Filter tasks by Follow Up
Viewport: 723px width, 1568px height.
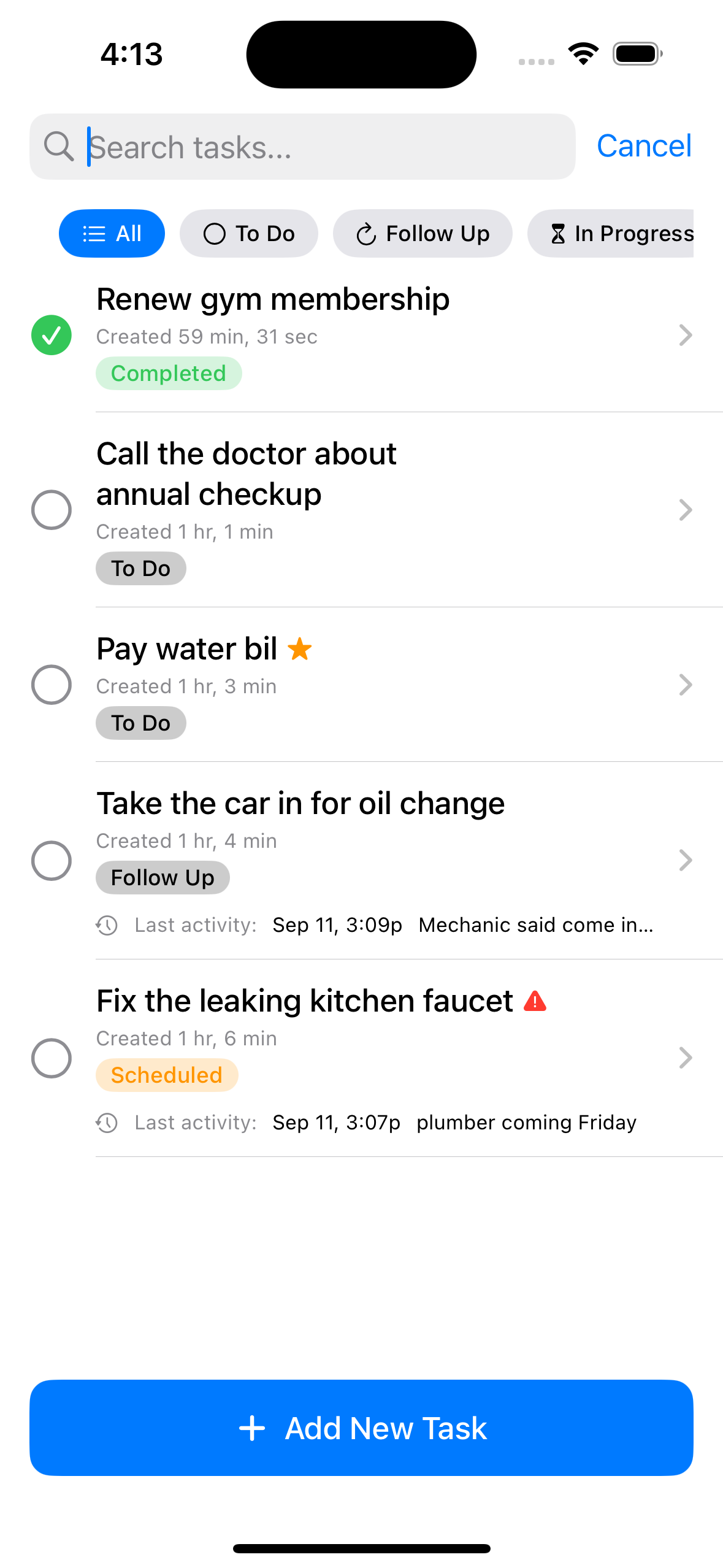[423, 234]
